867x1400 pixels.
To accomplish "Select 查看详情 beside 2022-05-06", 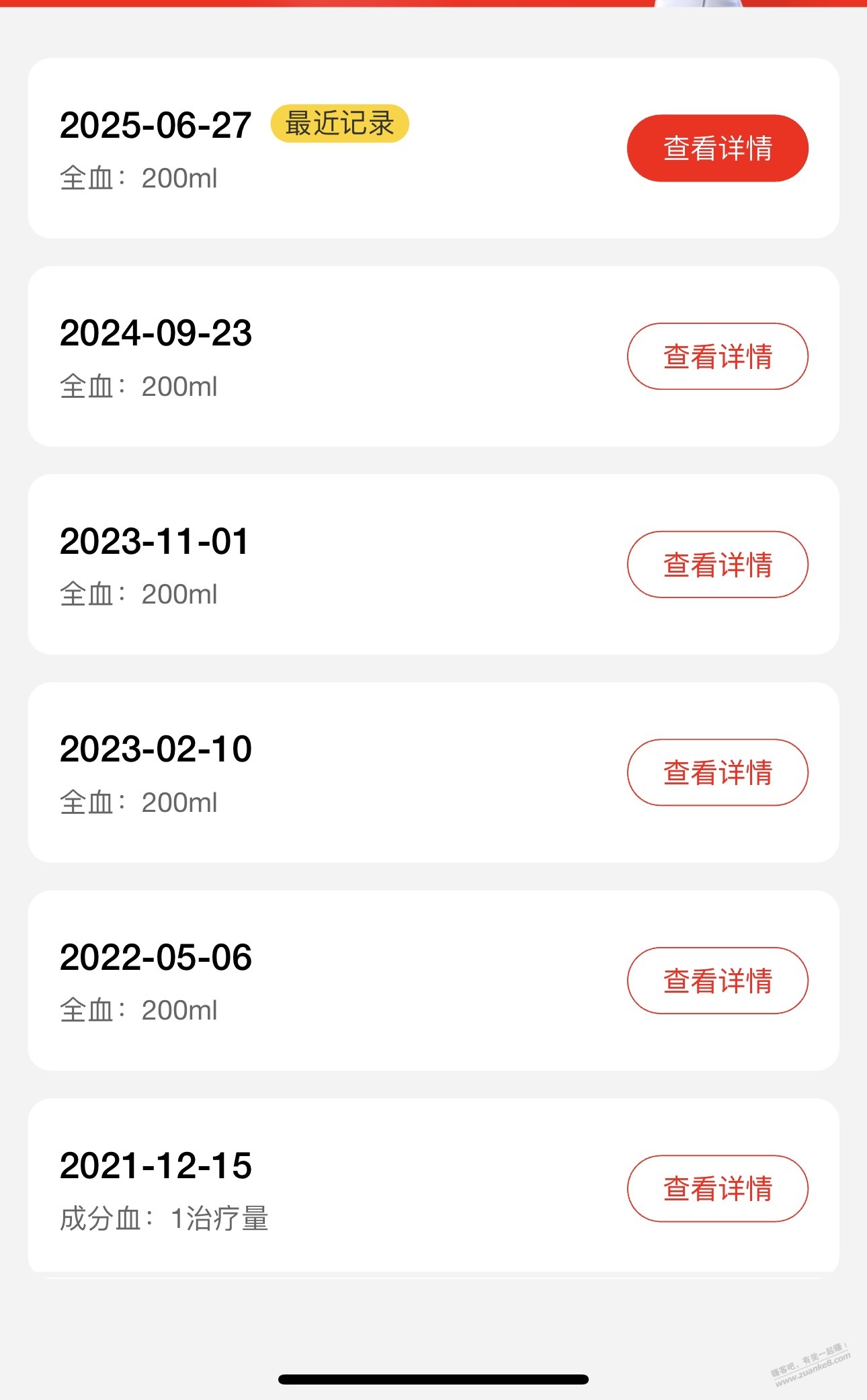I will (717, 981).
